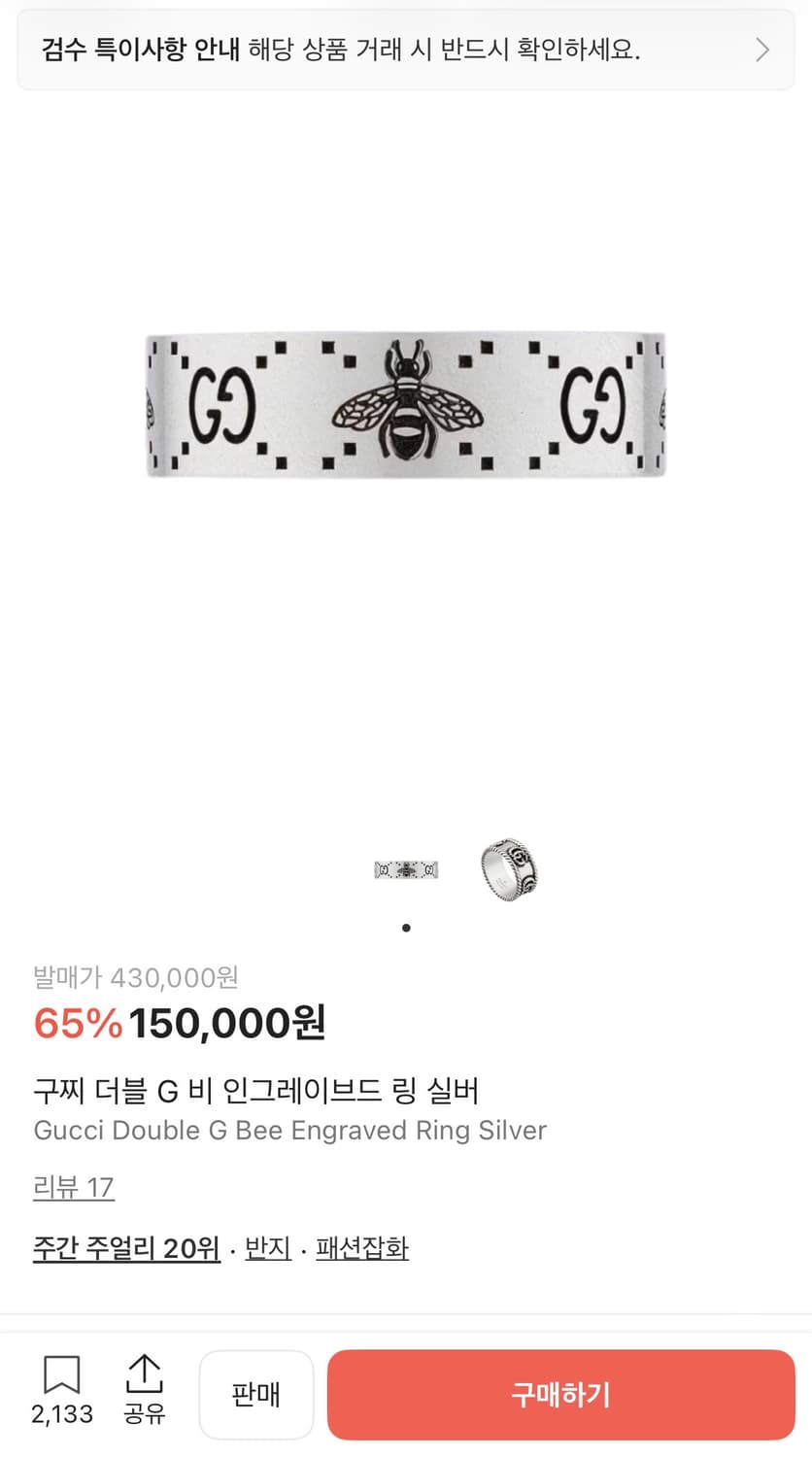The image size is (812, 1457).
Task: Select the Korean product title text
Action: pyautogui.click(x=259, y=1092)
